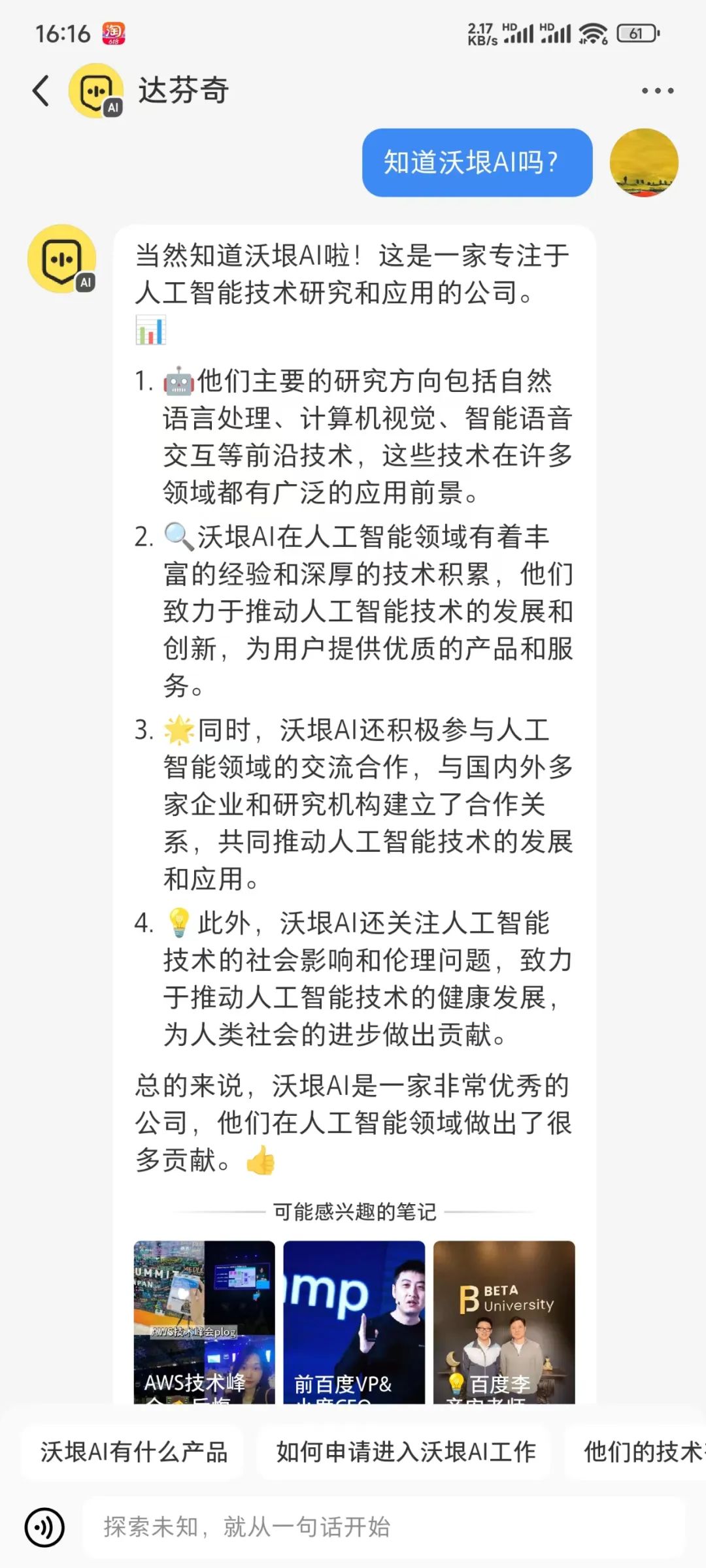
Task: Tap the back arrow in the top-left
Action: (x=41, y=91)
